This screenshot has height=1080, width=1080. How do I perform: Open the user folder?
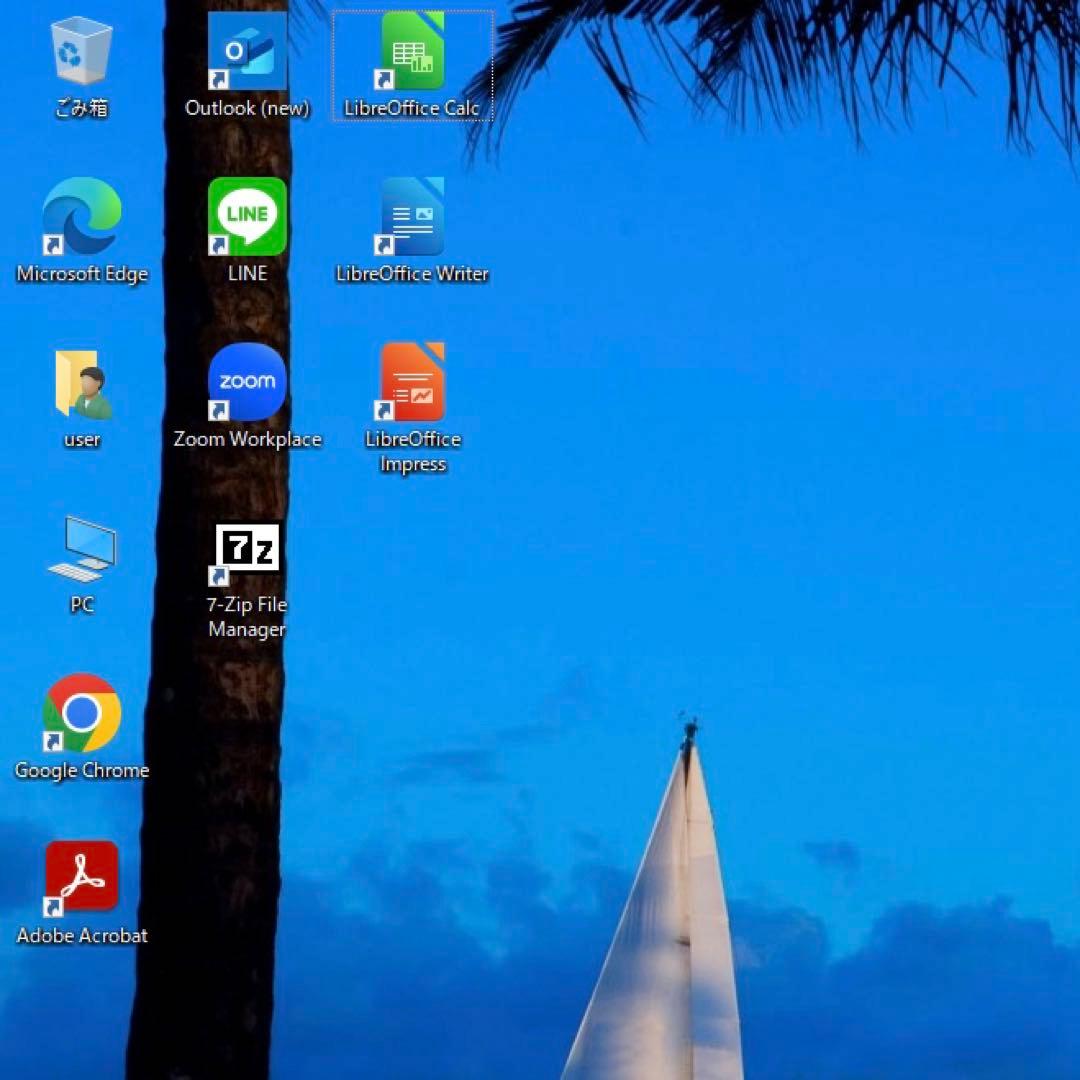82,383
